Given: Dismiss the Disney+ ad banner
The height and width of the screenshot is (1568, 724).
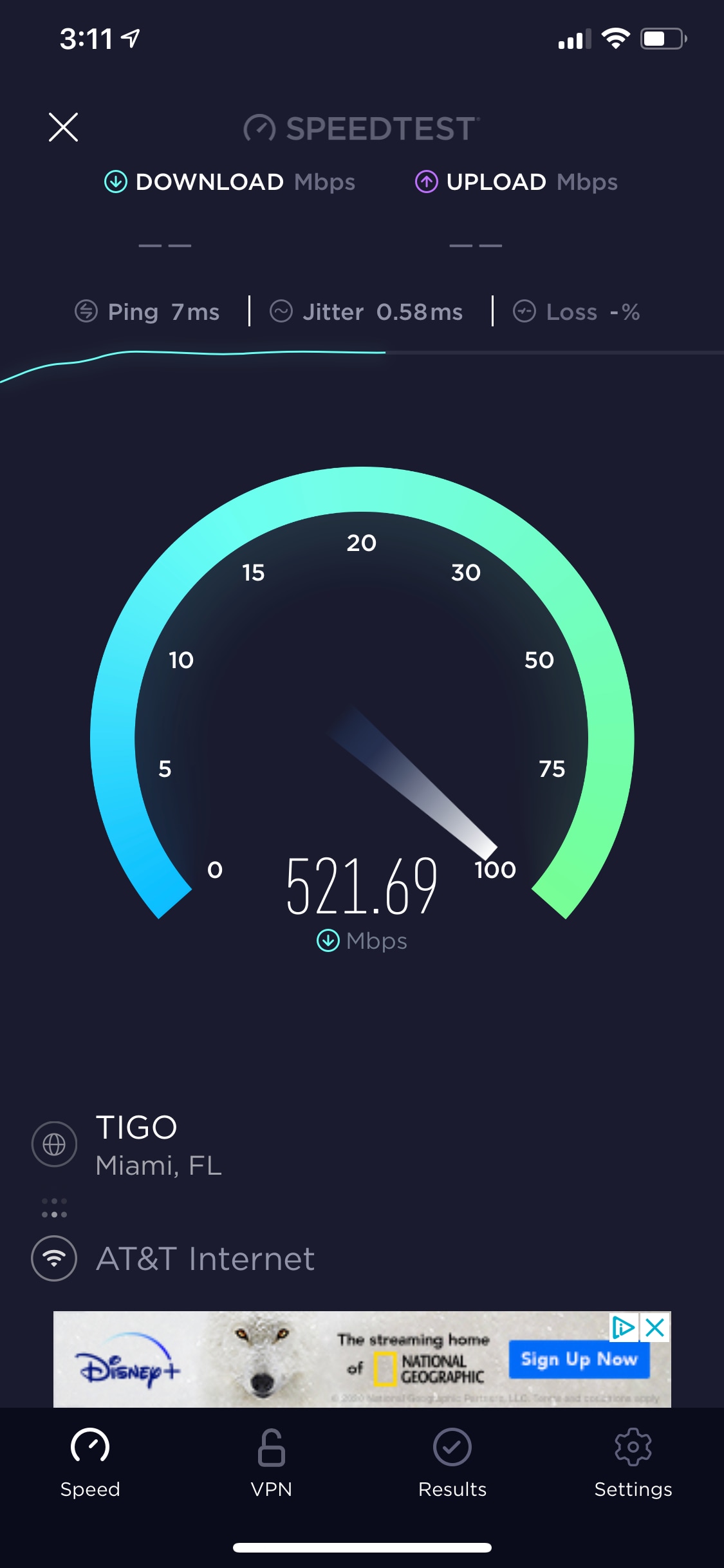Looking at the screenshot, I should [655, 1327].
